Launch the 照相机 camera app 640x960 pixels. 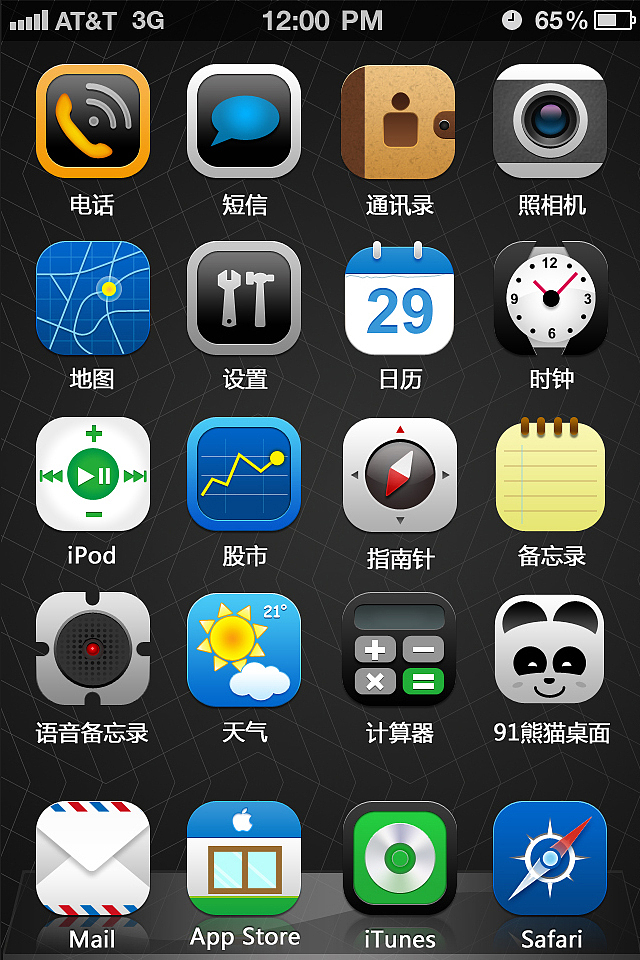pos(550,122)
